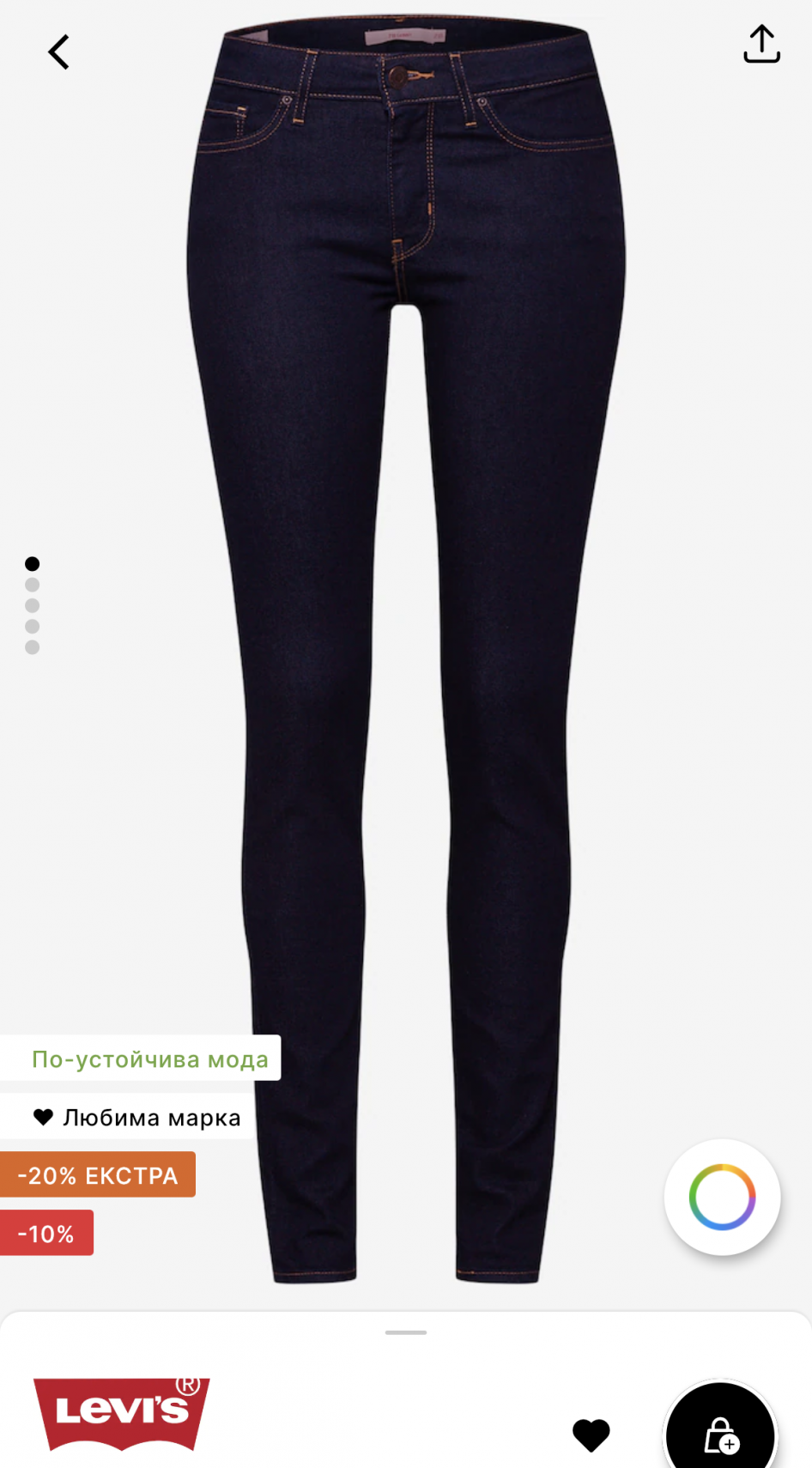Open the multicolor circle floating button
The height and width of the screenshot is (1468, 812).
click(x=722, y=1197)
